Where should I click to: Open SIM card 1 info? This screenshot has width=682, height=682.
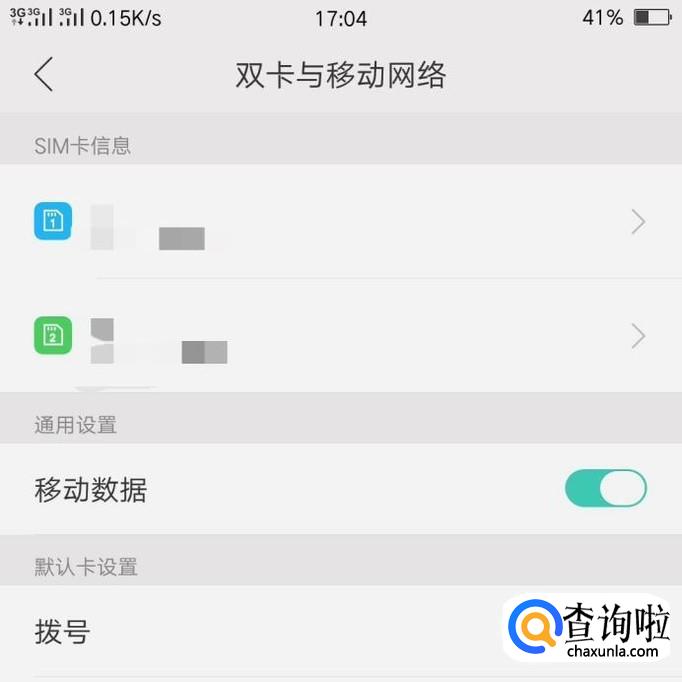pos(340,222)
